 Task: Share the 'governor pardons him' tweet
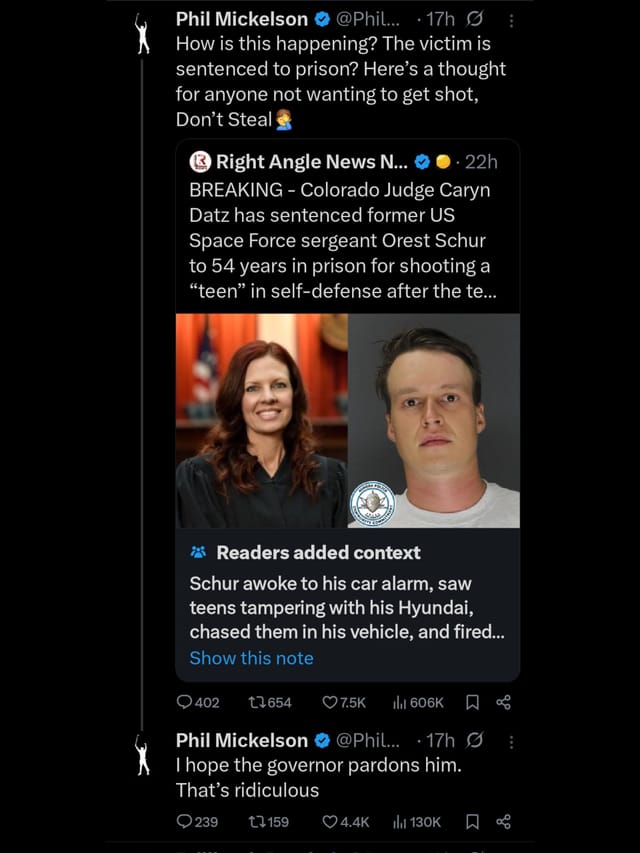pyautogui.click(x=504, y=822)
